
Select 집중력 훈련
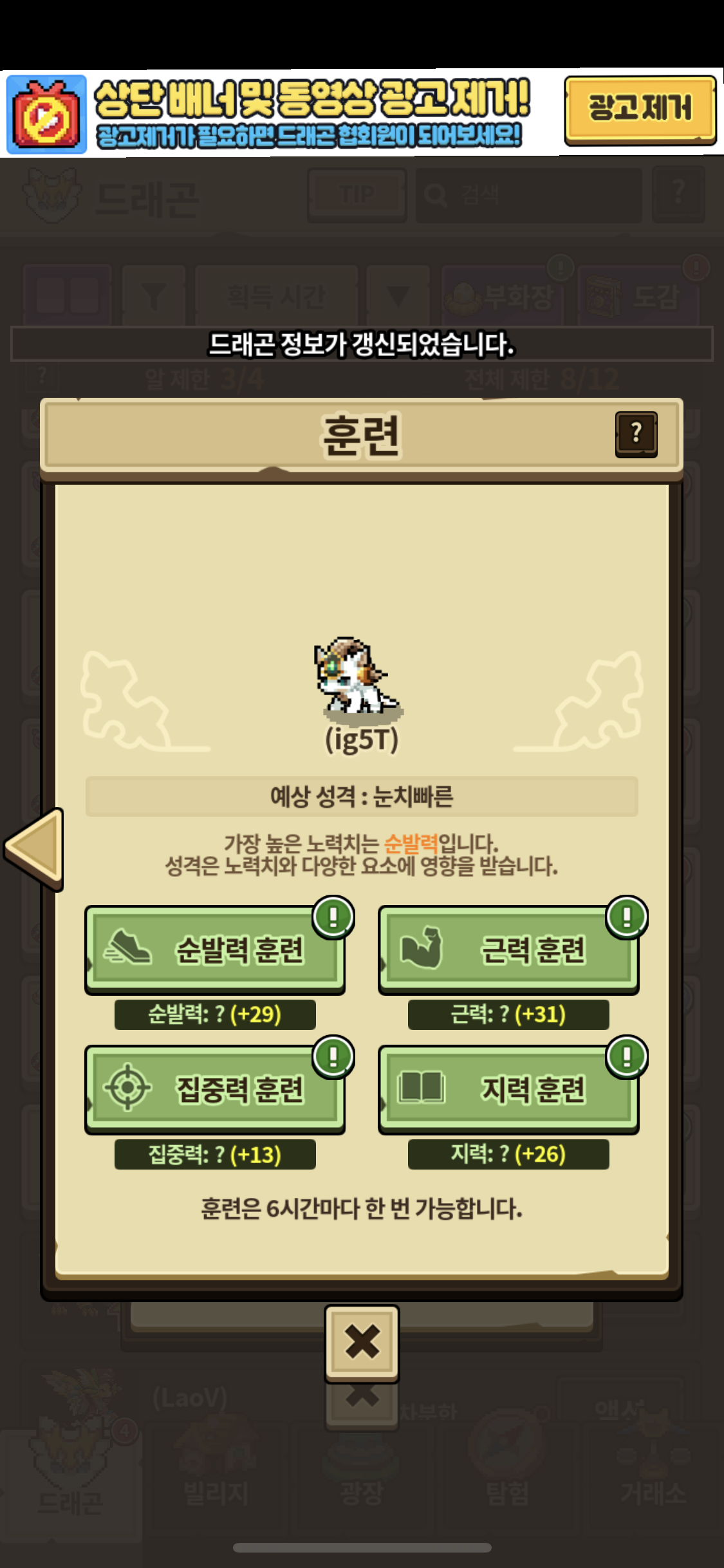pos(214,1088)
